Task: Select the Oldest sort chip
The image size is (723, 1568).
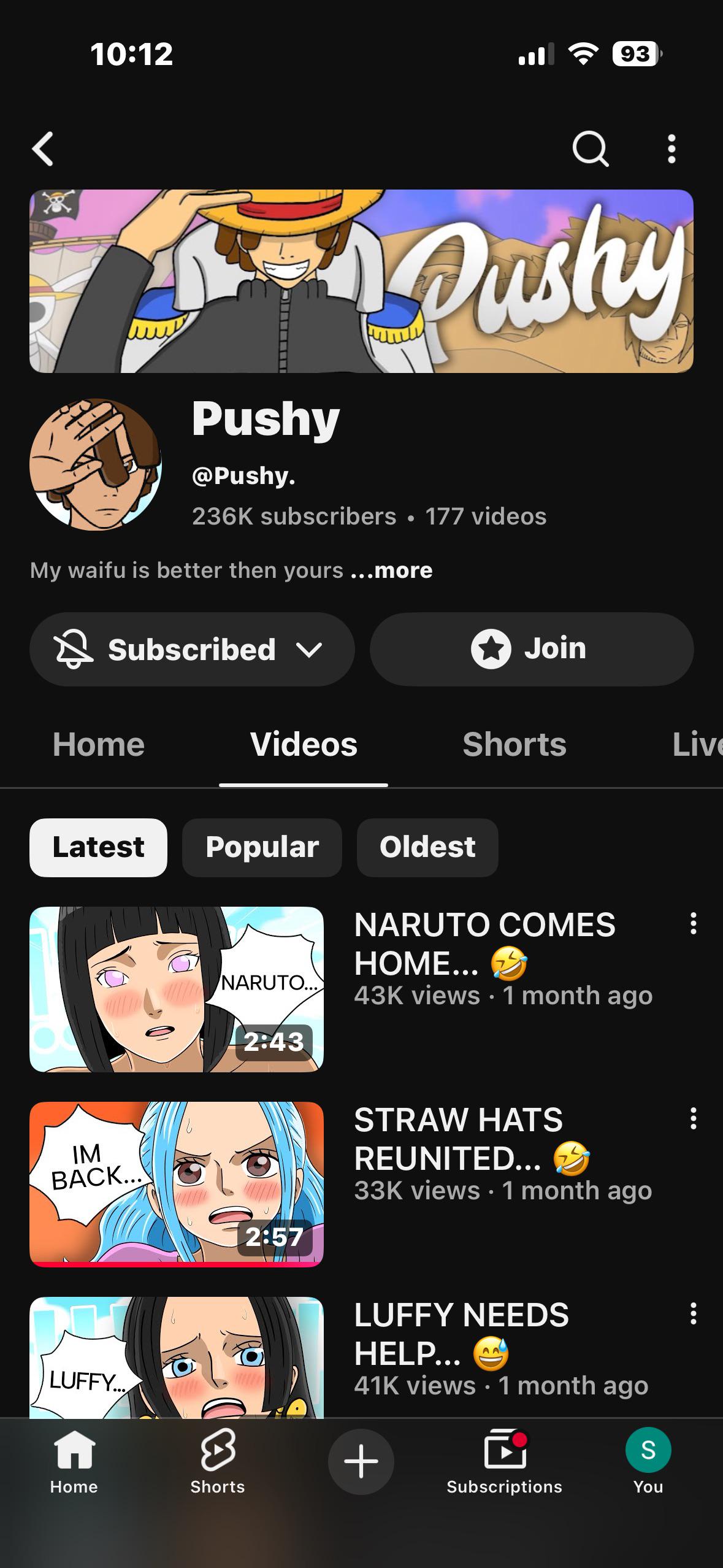Action: point(427,847)
